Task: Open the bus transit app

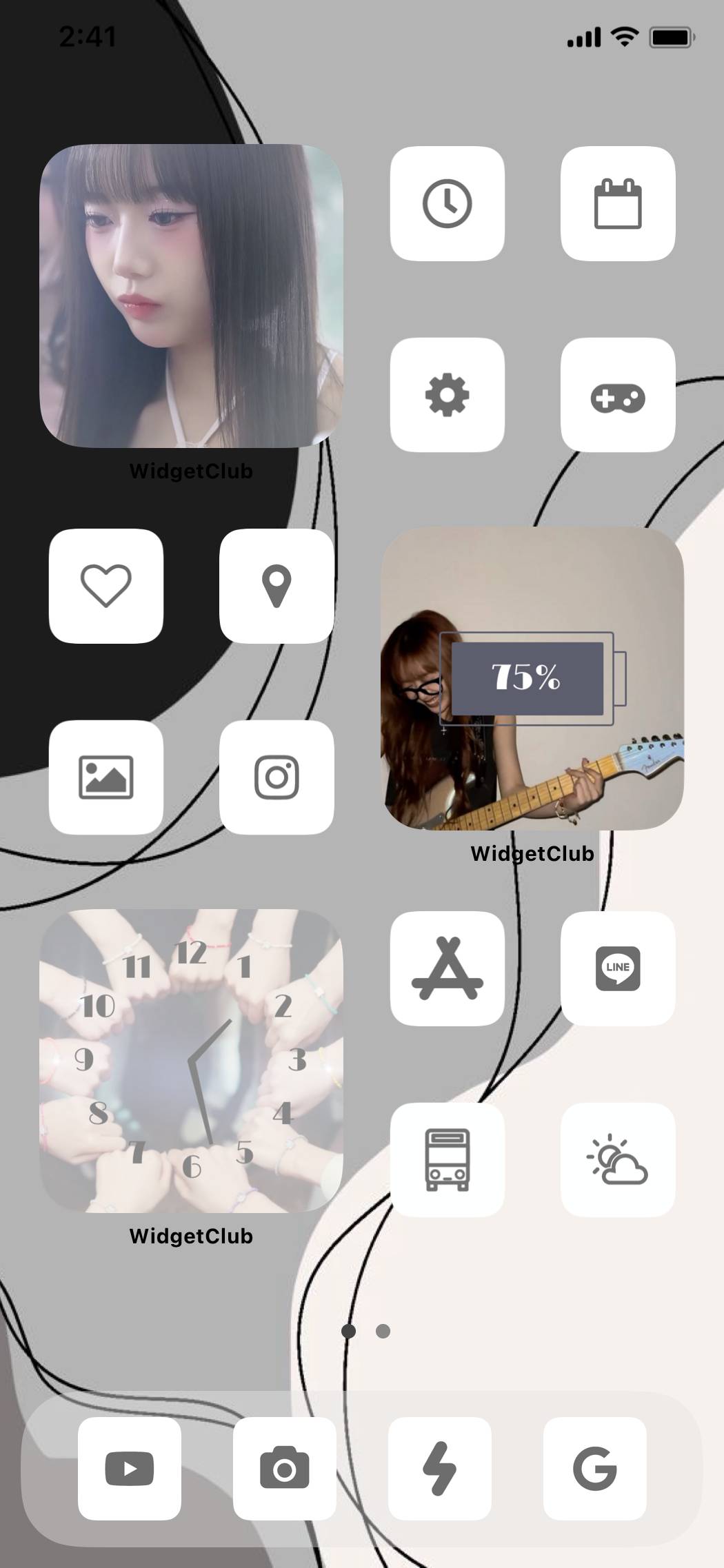Action: pos(447,1159)
